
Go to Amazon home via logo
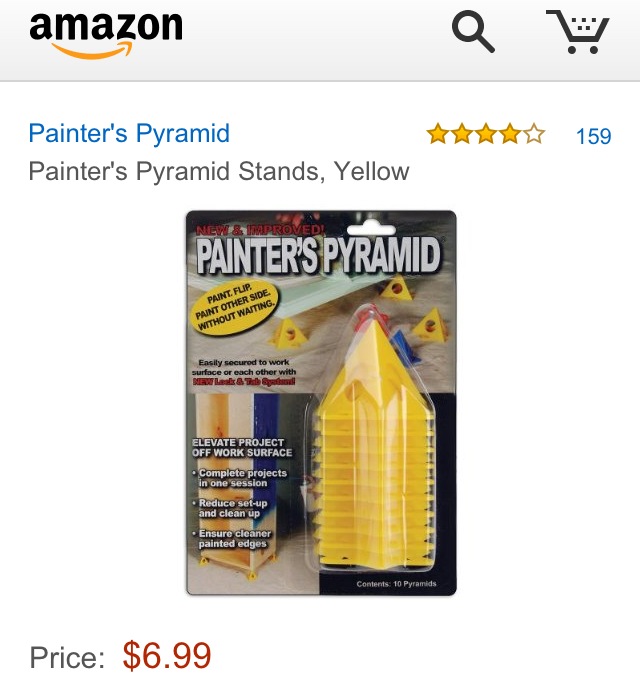106,33
